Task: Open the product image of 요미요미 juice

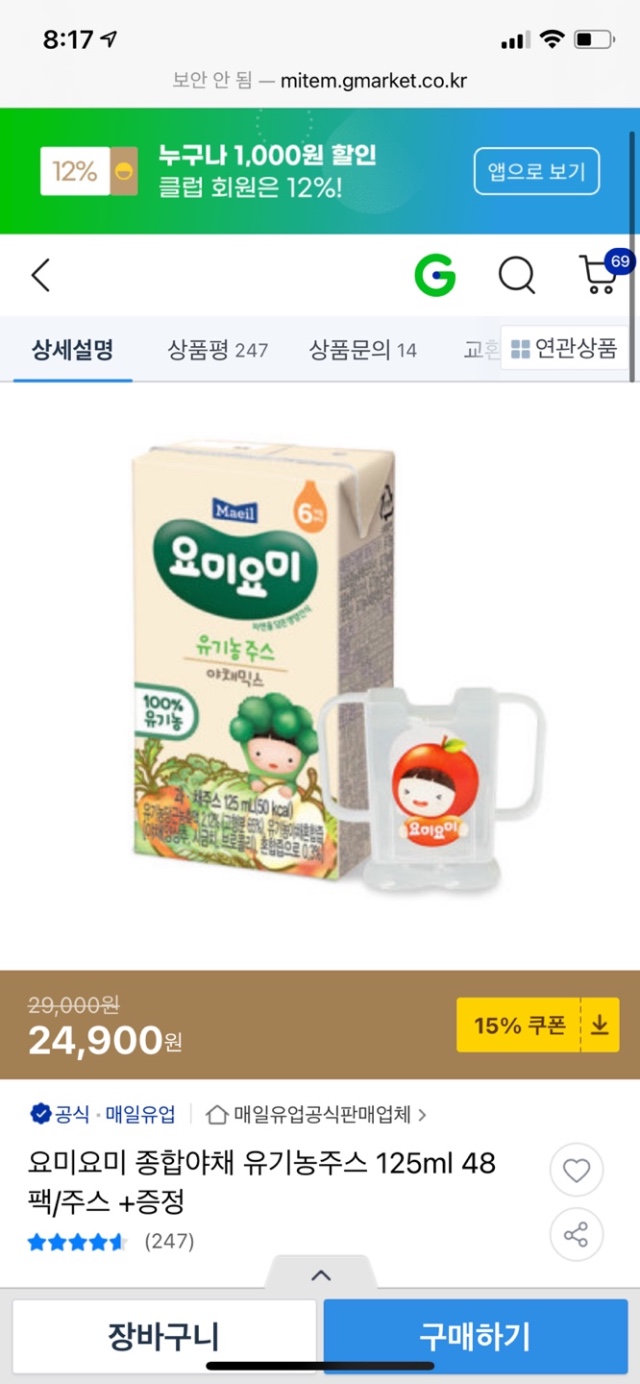Action: (320, 670)
